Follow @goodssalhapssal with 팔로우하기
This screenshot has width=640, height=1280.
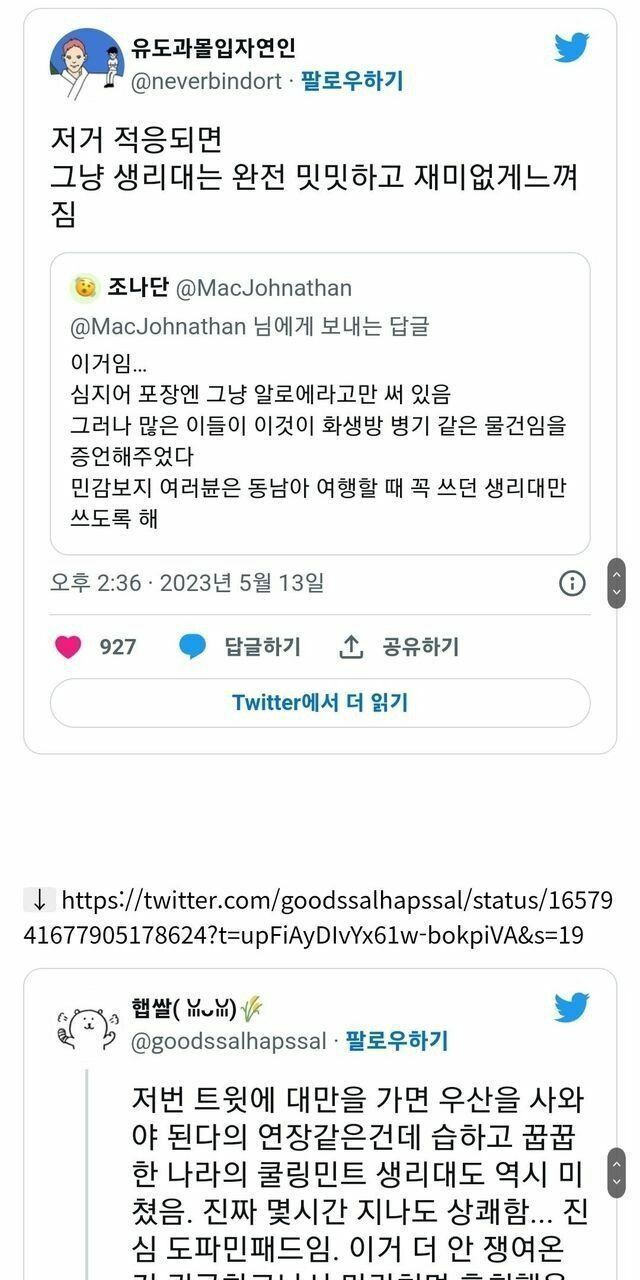click(x=396, y=1041)
